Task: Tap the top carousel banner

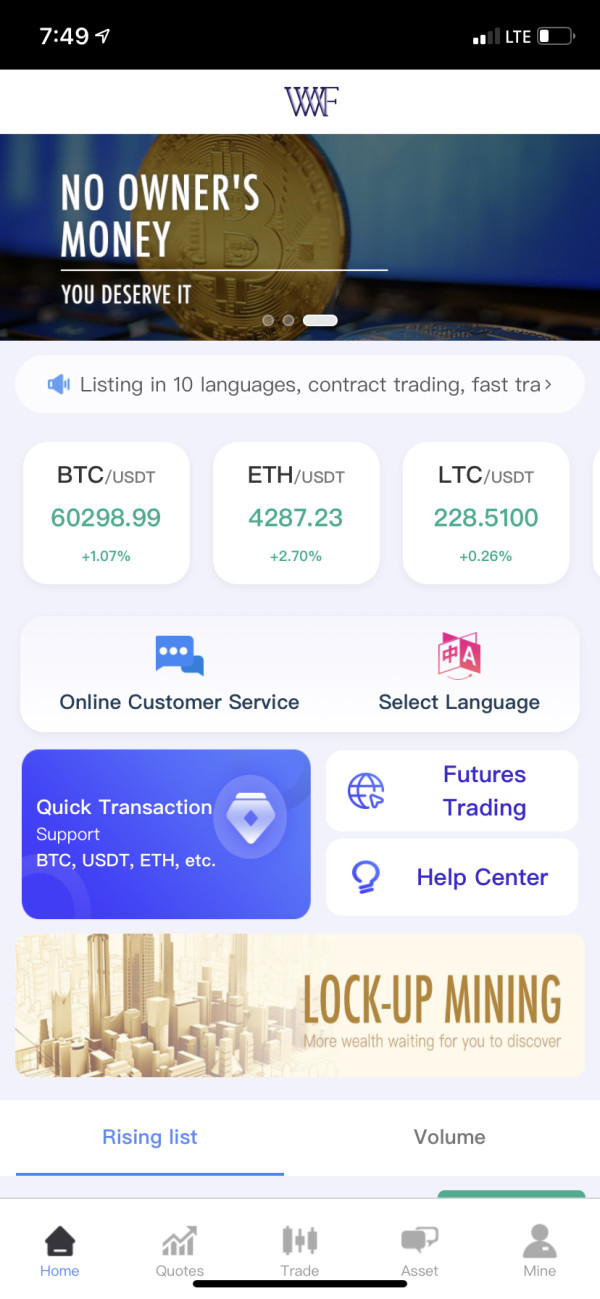Action: coord(300,237)
